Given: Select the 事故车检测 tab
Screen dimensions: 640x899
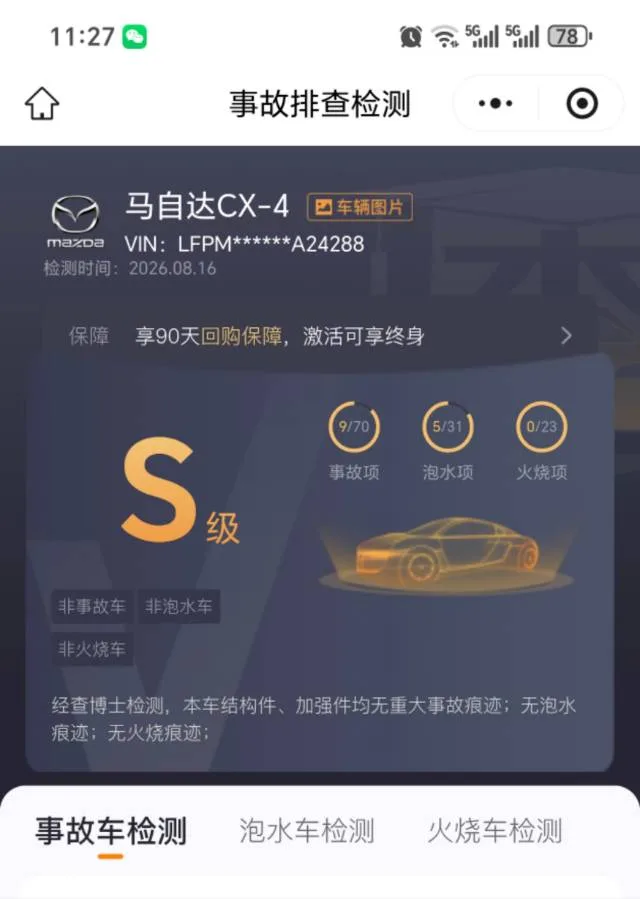Looking at the screenshot, I should (111, 831).
